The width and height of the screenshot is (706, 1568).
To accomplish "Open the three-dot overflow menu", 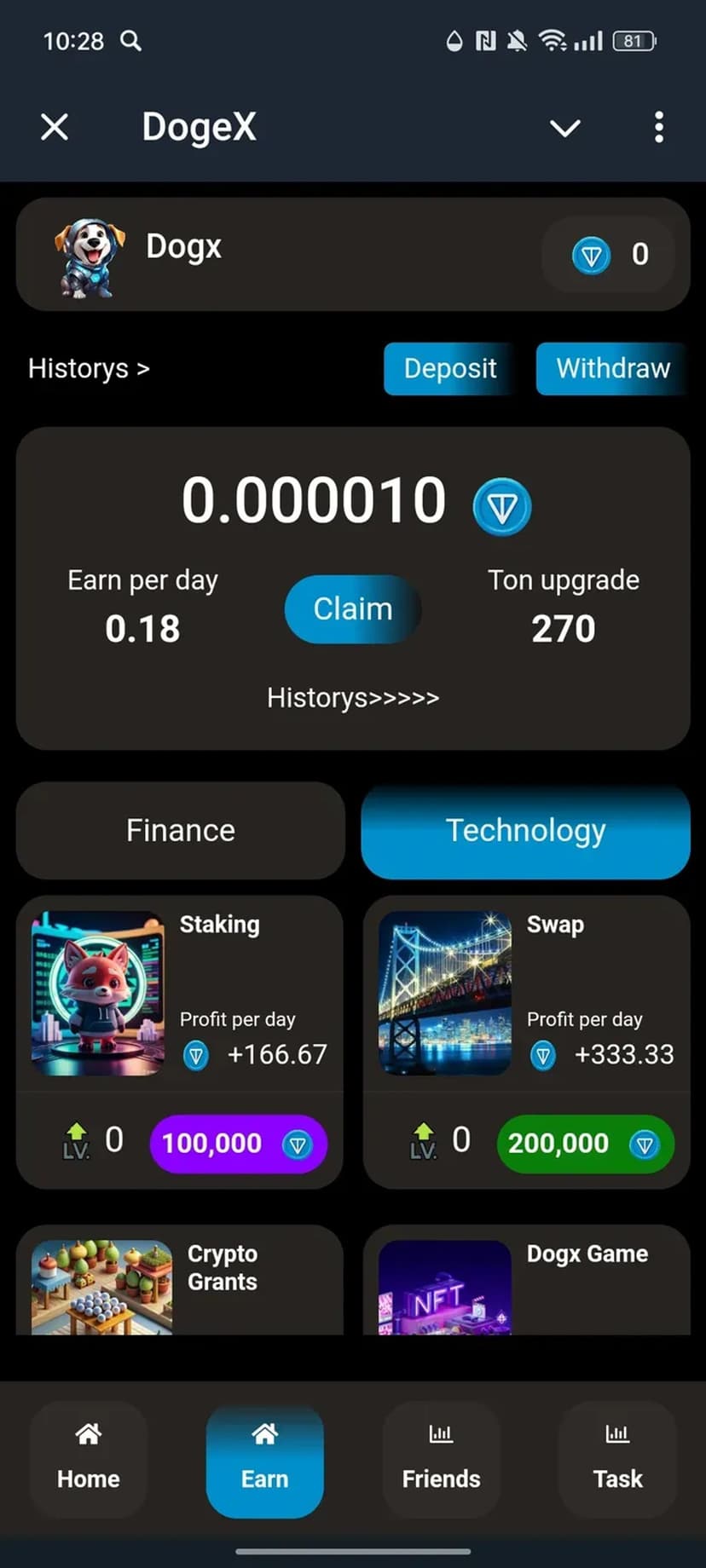I will [658, 127].
